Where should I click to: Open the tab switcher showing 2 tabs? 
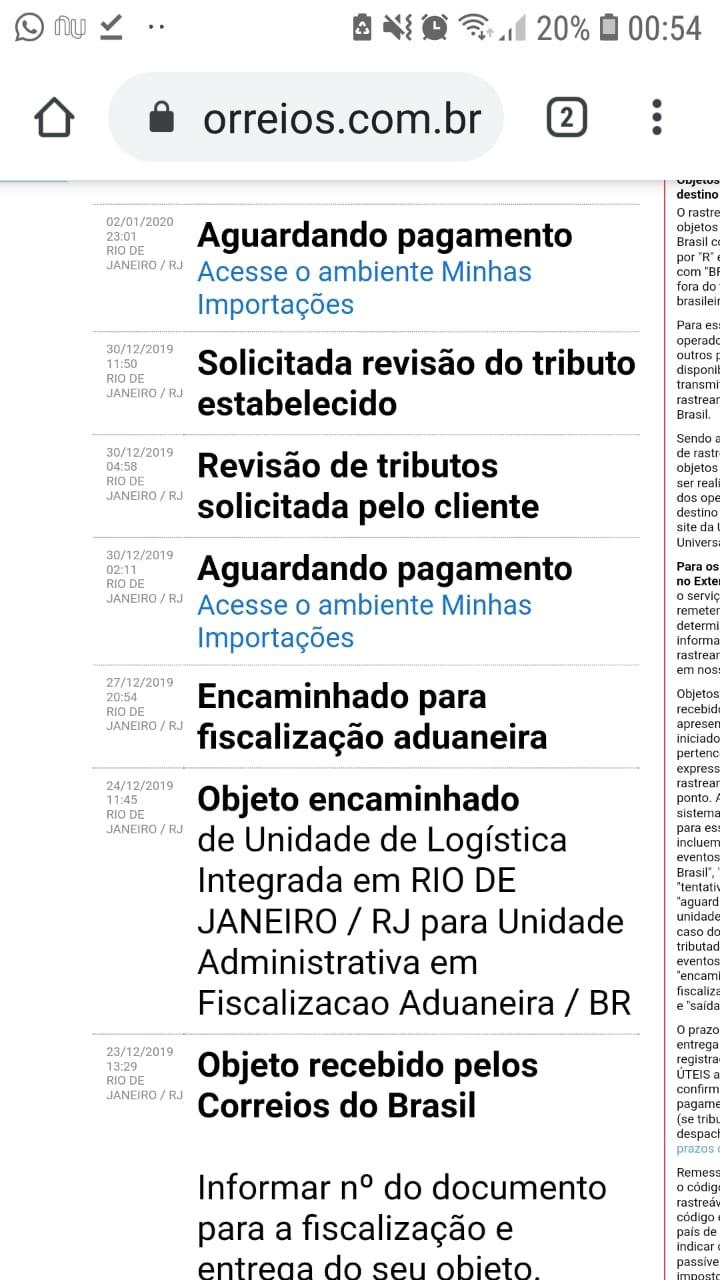tap(567, 118)
